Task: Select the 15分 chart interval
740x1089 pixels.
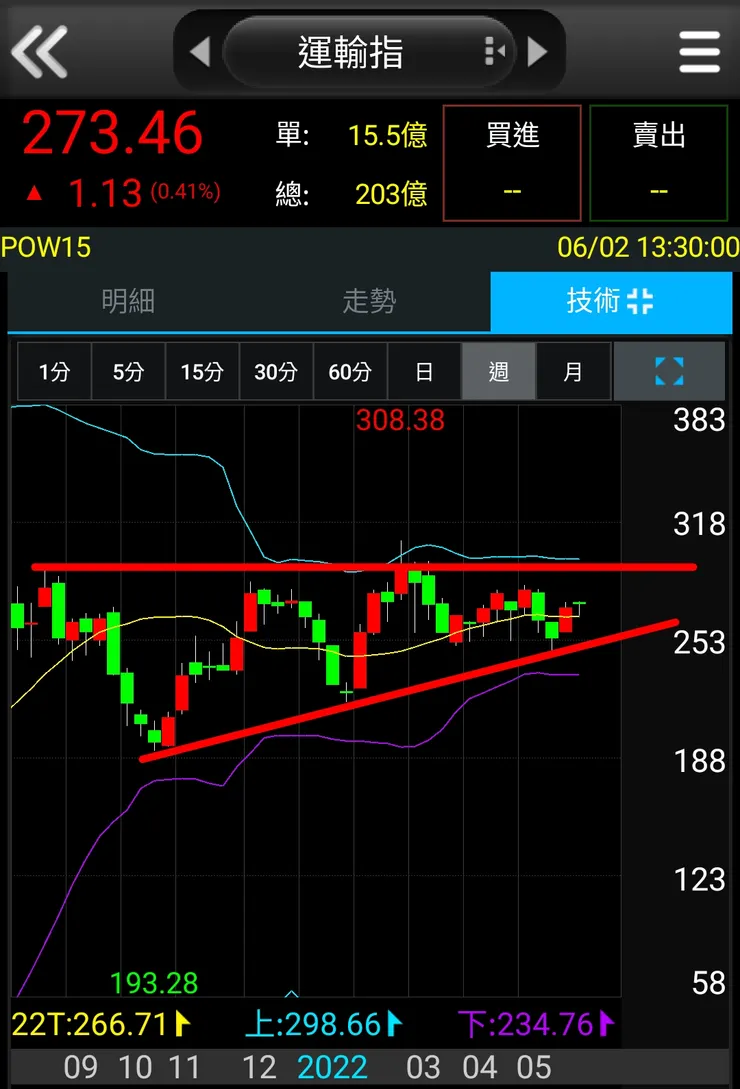Action: click(202, 372)
